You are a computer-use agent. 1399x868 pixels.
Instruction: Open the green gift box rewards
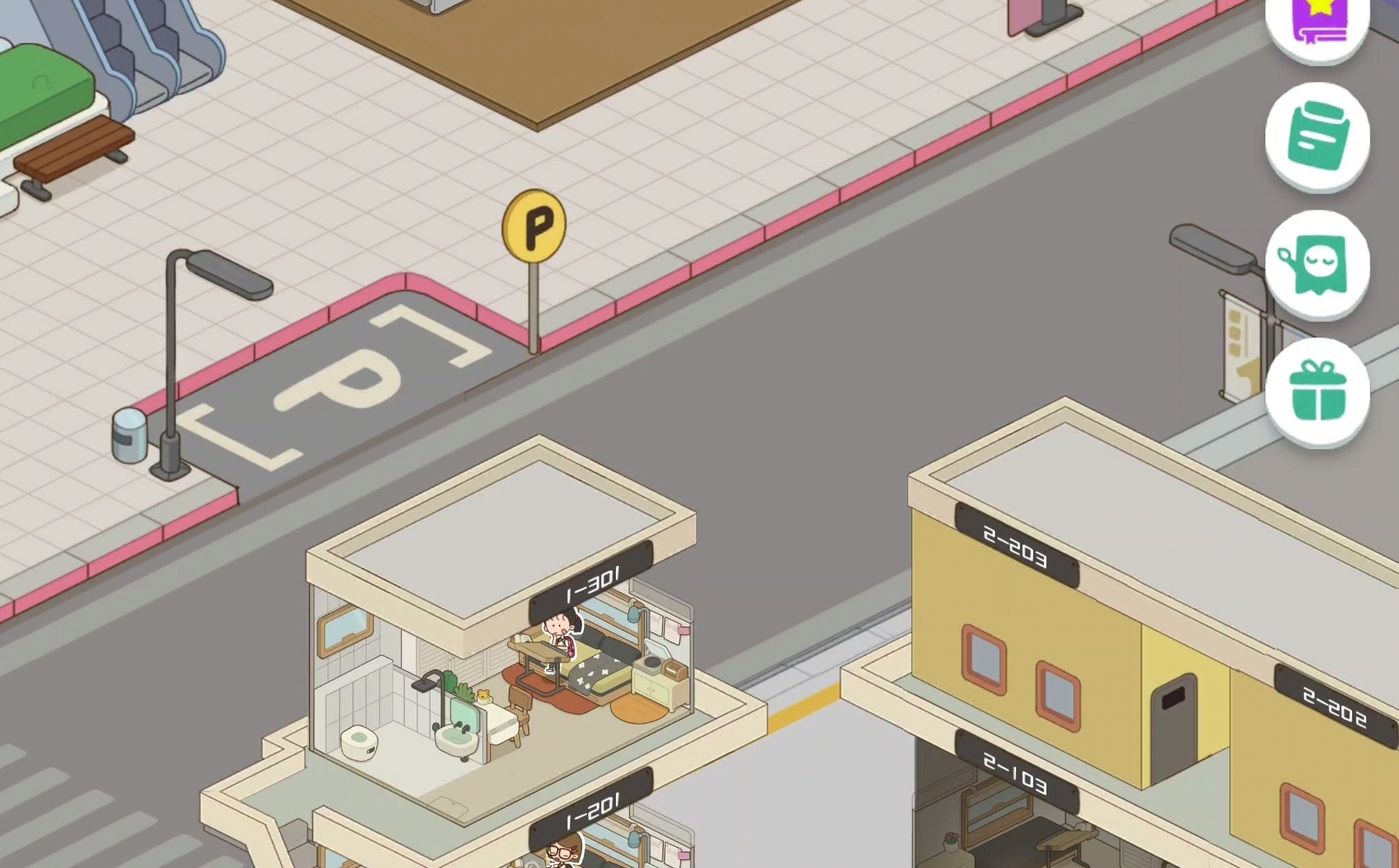pyautogui.click(x=1318, y=392)
